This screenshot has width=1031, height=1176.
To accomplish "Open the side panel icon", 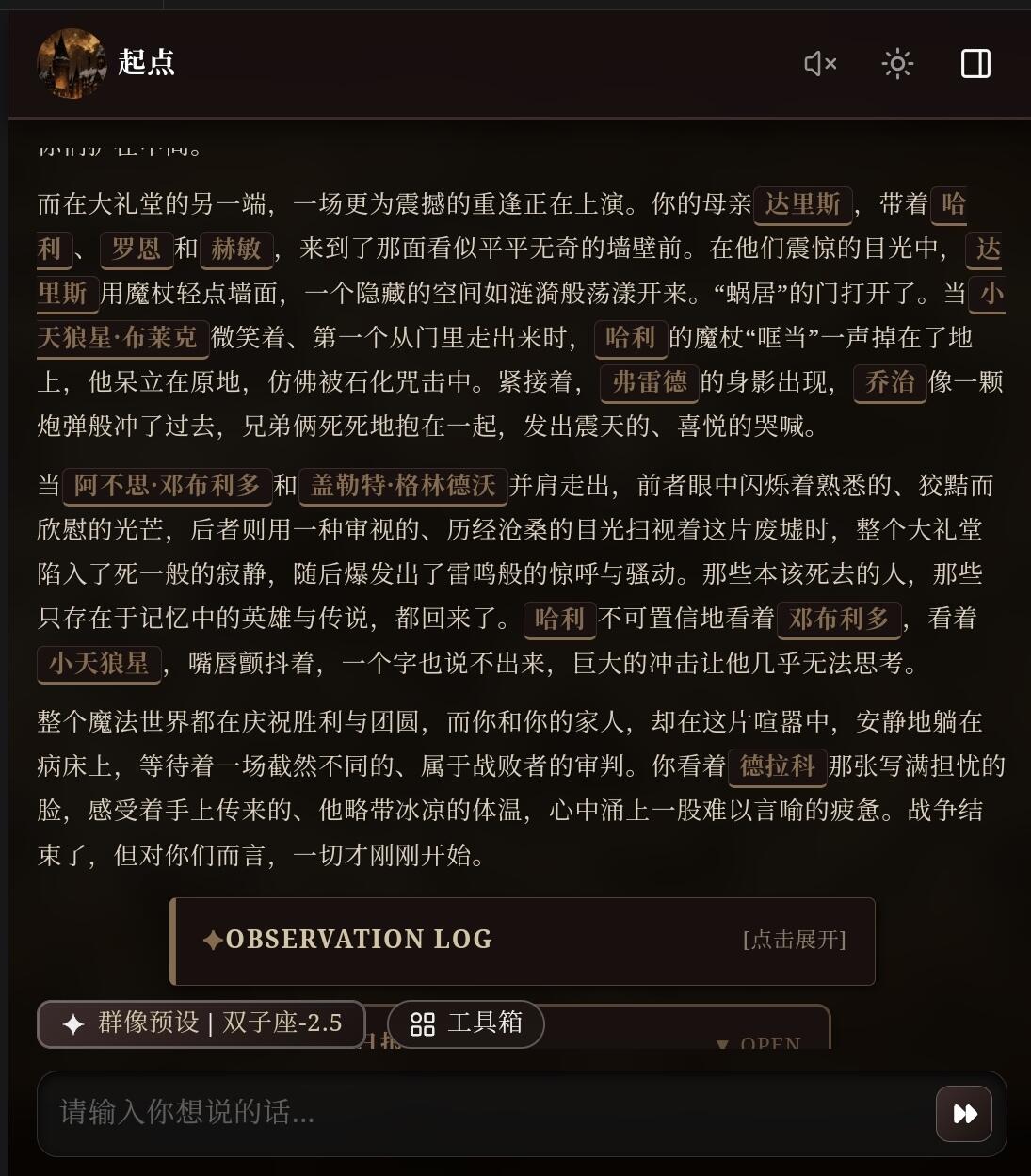I will point(975,63).
